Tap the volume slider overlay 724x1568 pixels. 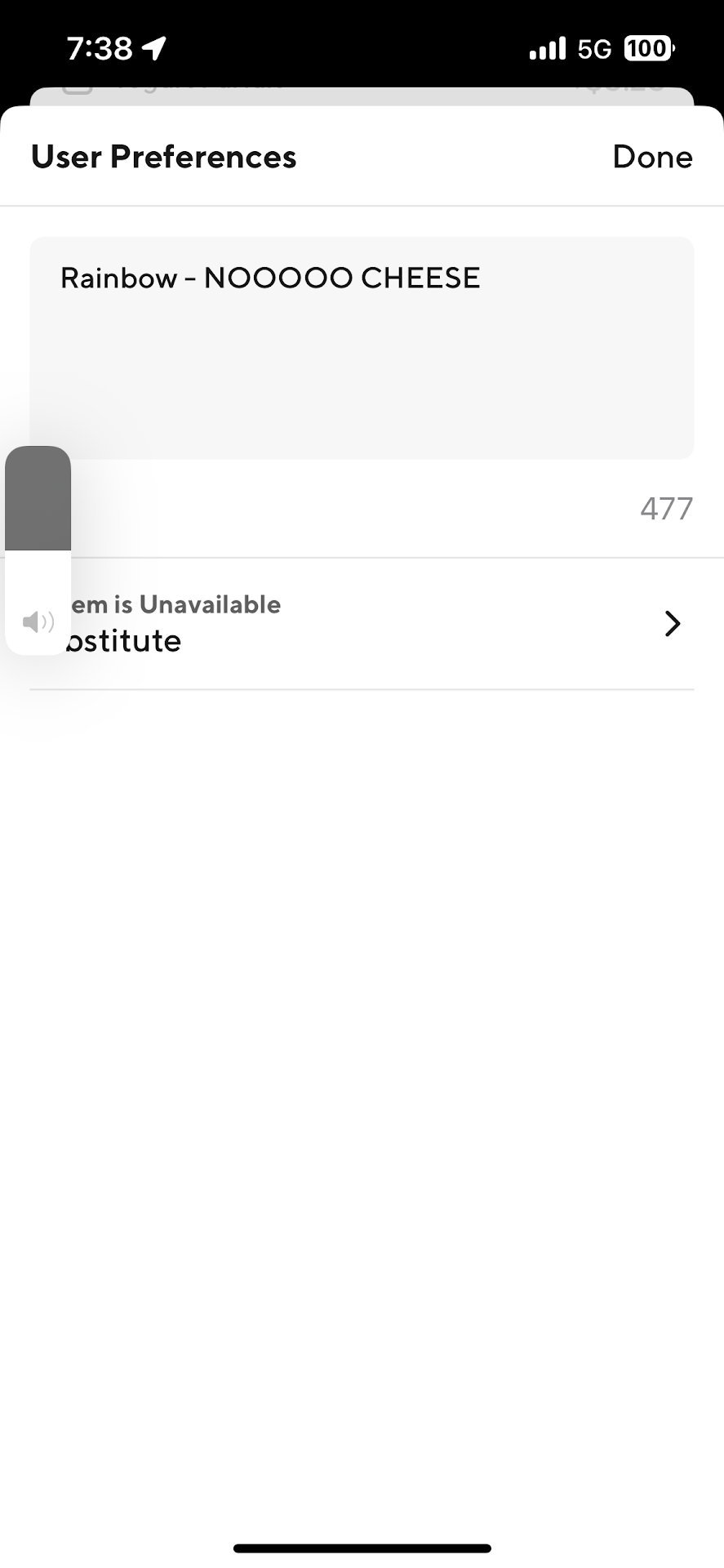click(x=38, y=549)
